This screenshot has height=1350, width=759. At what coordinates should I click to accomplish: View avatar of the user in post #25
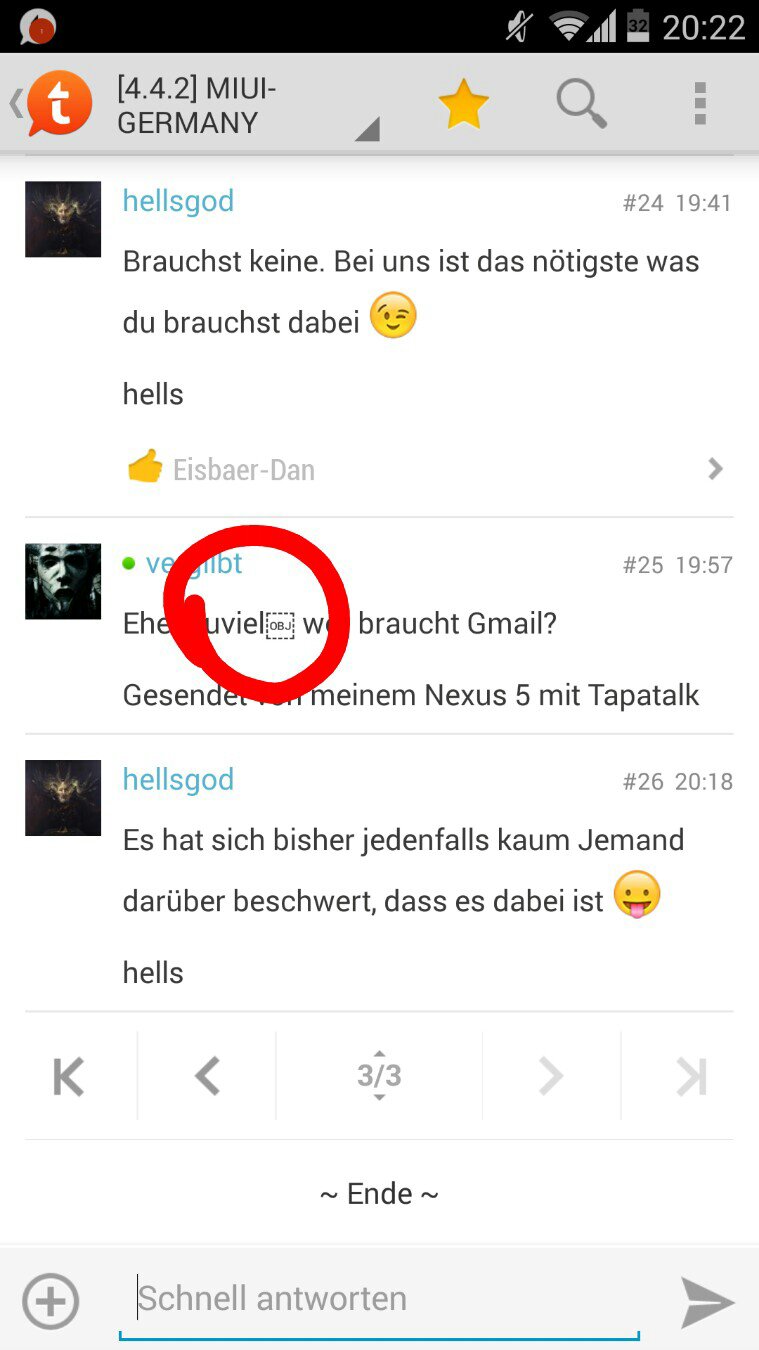pyautogui.click(x=63, y=581)
